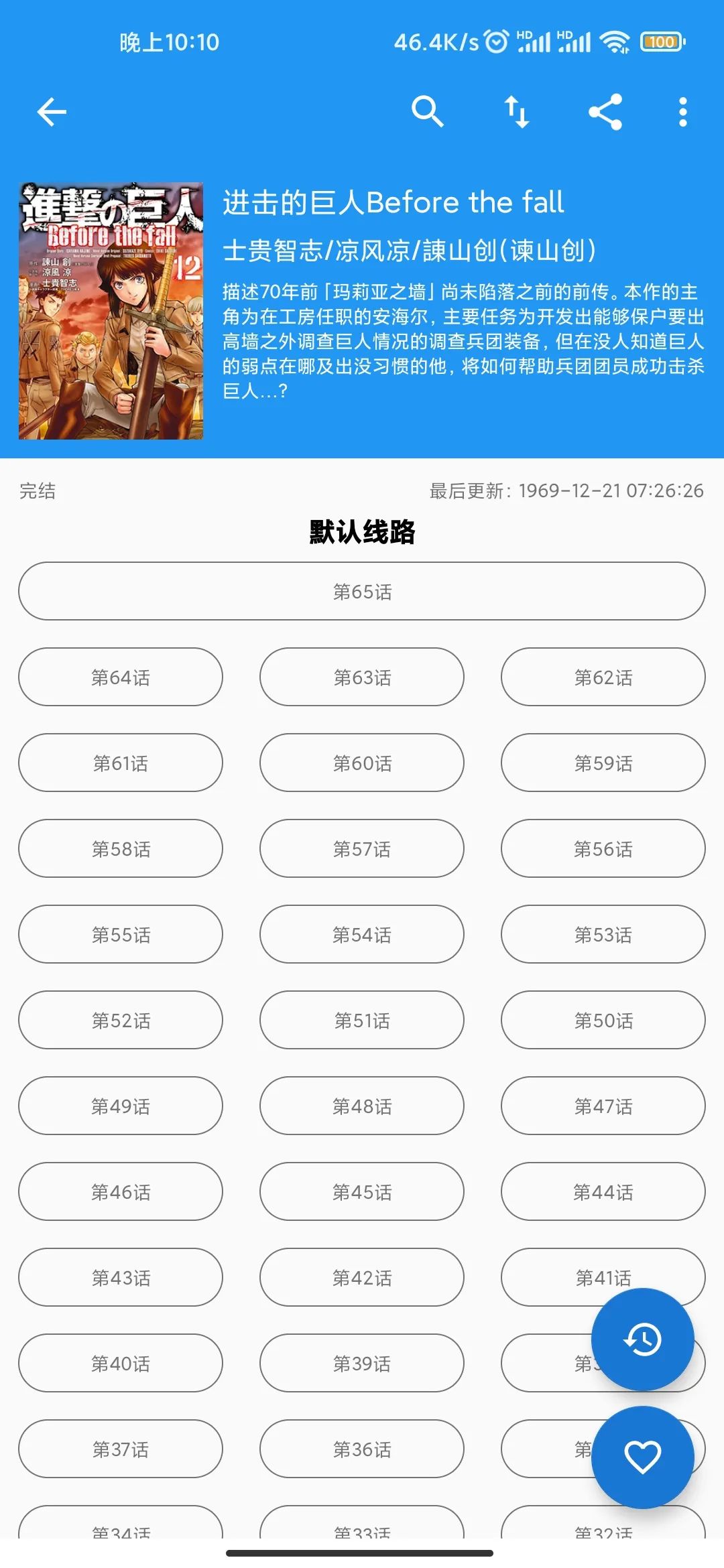Open chapter 第65话
Image resolution: width=724 pixels, height=1568 pixels.
tap(362, 591)
